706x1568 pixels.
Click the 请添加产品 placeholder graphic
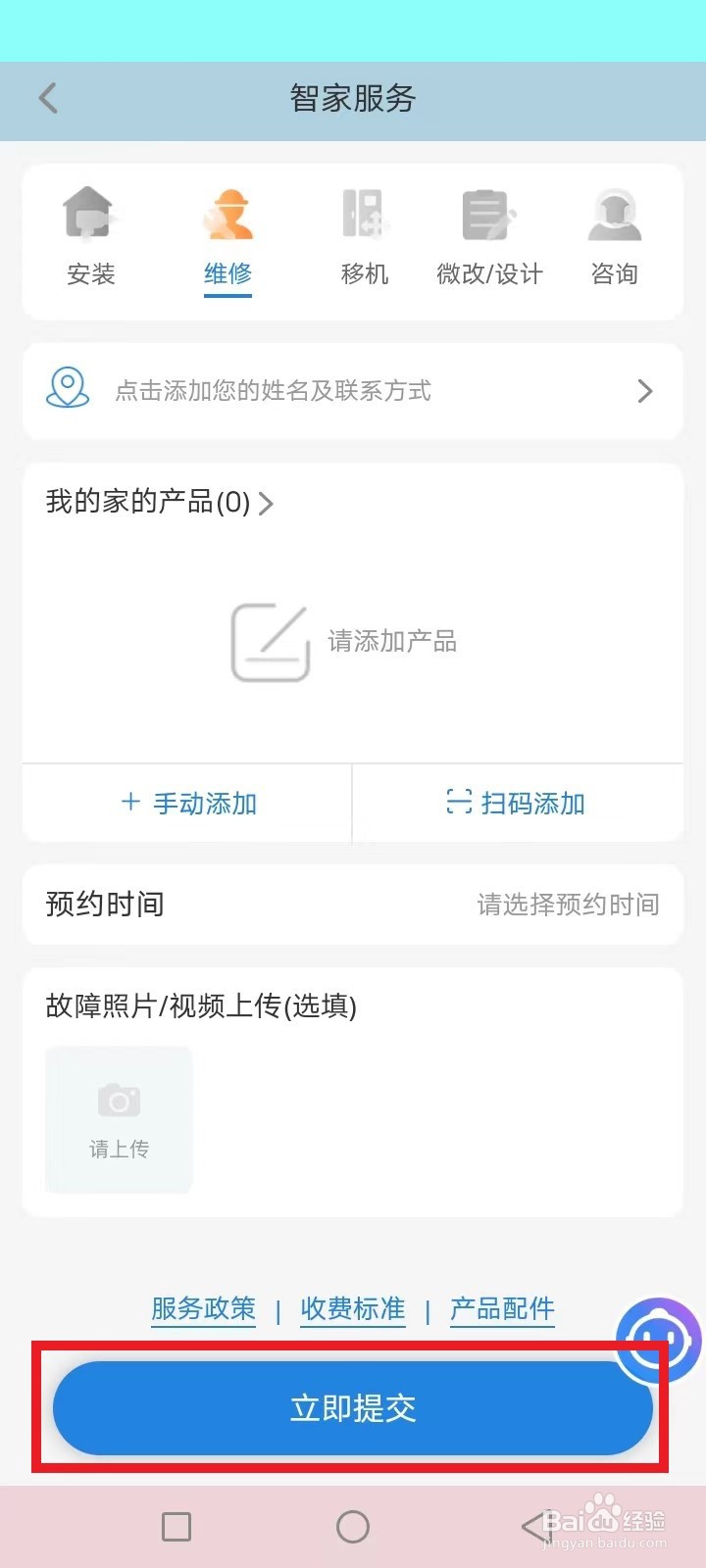(x=270, y=642)
